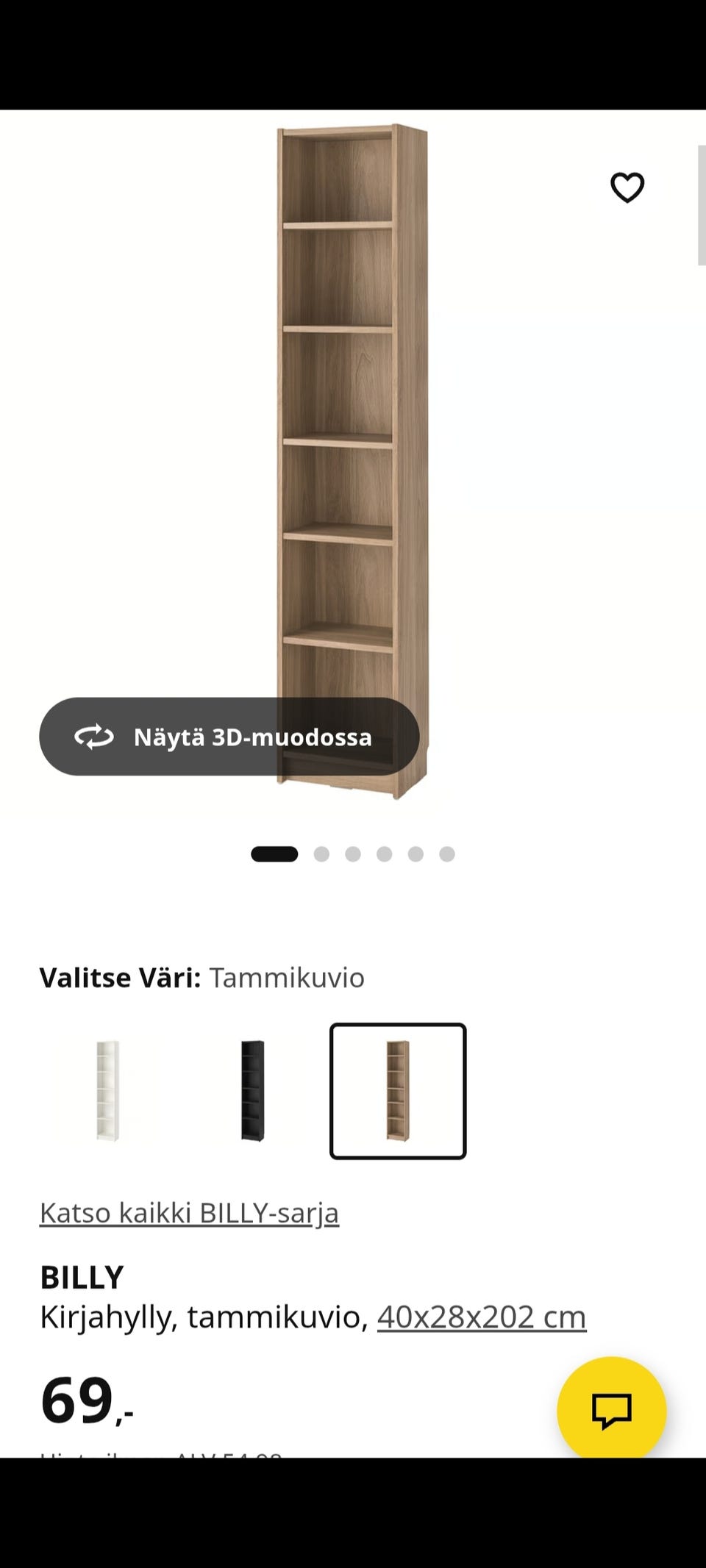Select the white color variant
Image resolution: width=706 pixels, height=1568 pixels.
108,1091
